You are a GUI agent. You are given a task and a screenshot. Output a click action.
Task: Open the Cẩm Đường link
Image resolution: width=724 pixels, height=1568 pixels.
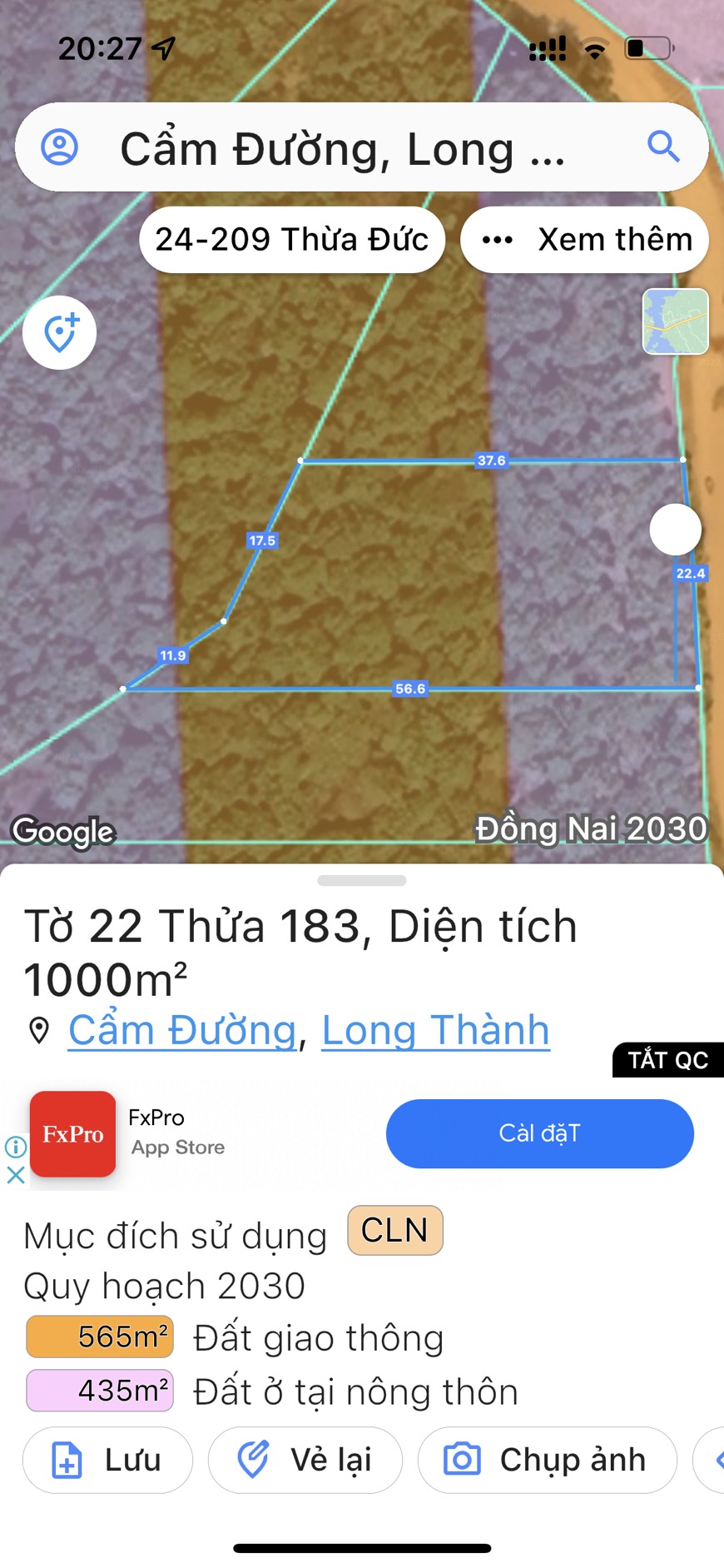coord(182,1031)
